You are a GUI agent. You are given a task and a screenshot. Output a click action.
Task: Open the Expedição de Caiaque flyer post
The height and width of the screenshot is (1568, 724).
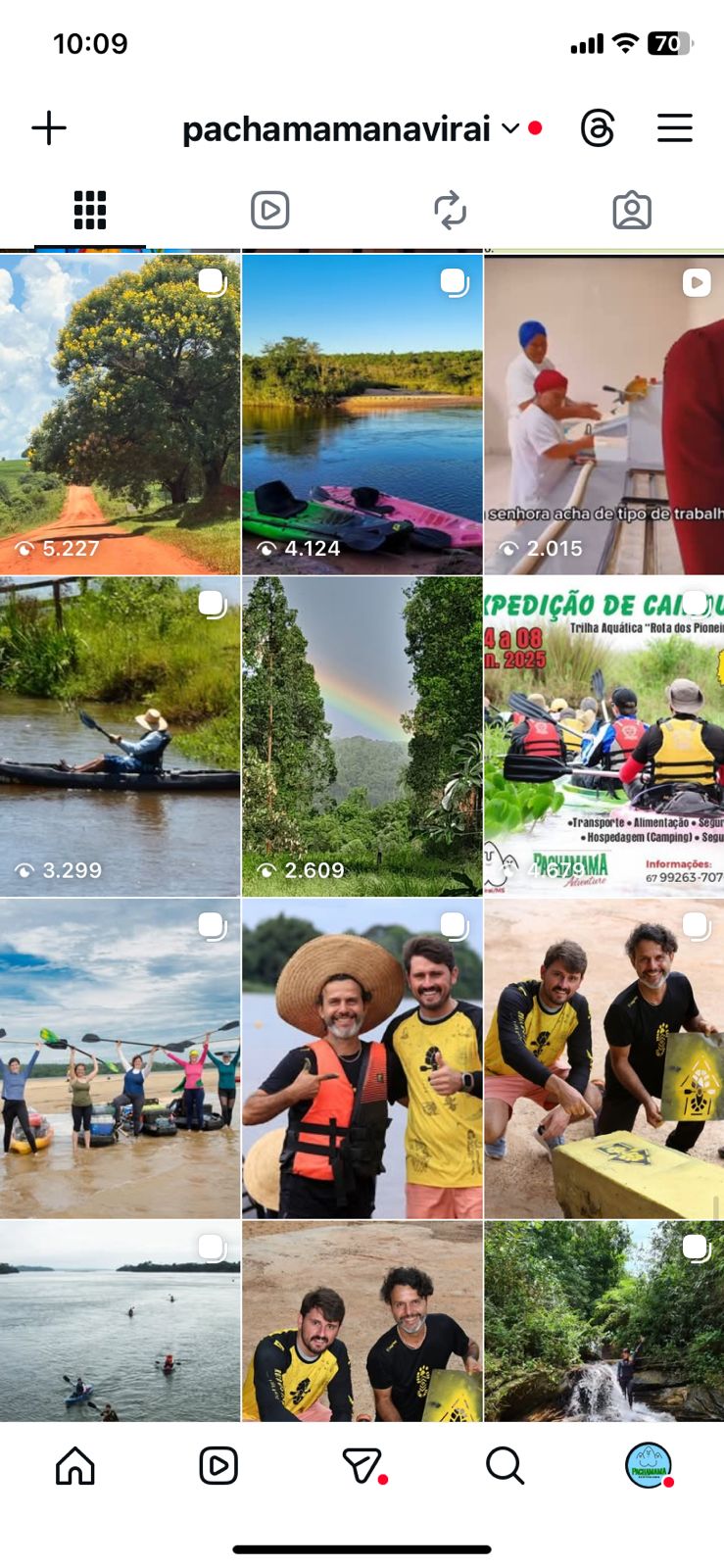point(603,736)
